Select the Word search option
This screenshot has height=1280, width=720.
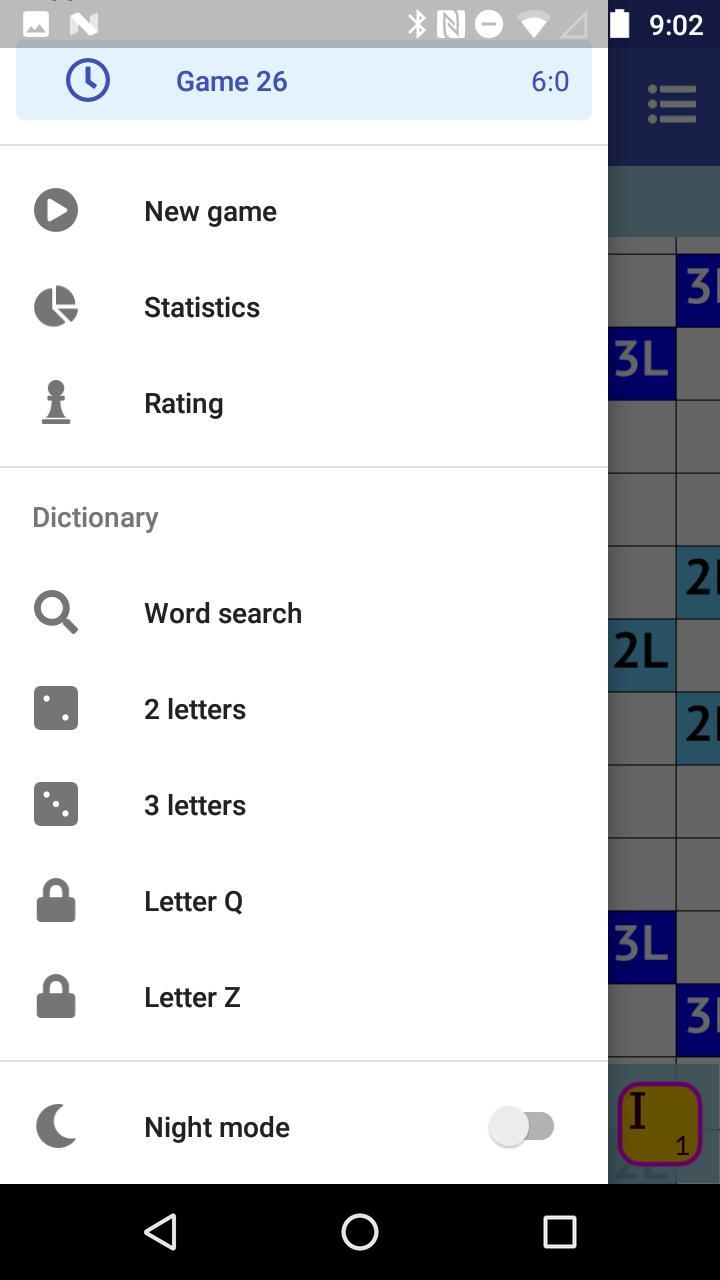coord(223,612)
